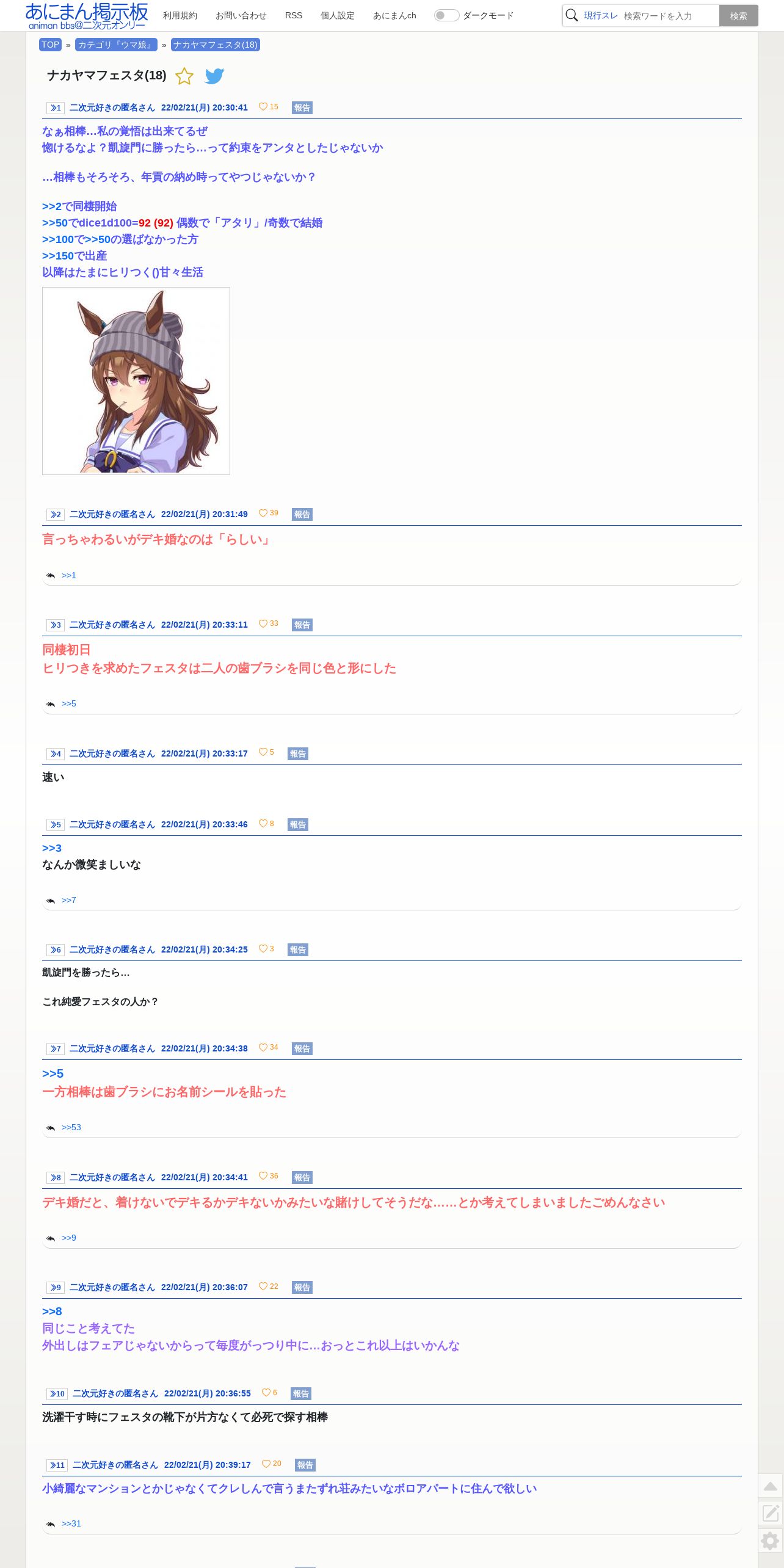784x1568 pixels.
Task: Open the お問い合わせ contact link
Action: 241,15
